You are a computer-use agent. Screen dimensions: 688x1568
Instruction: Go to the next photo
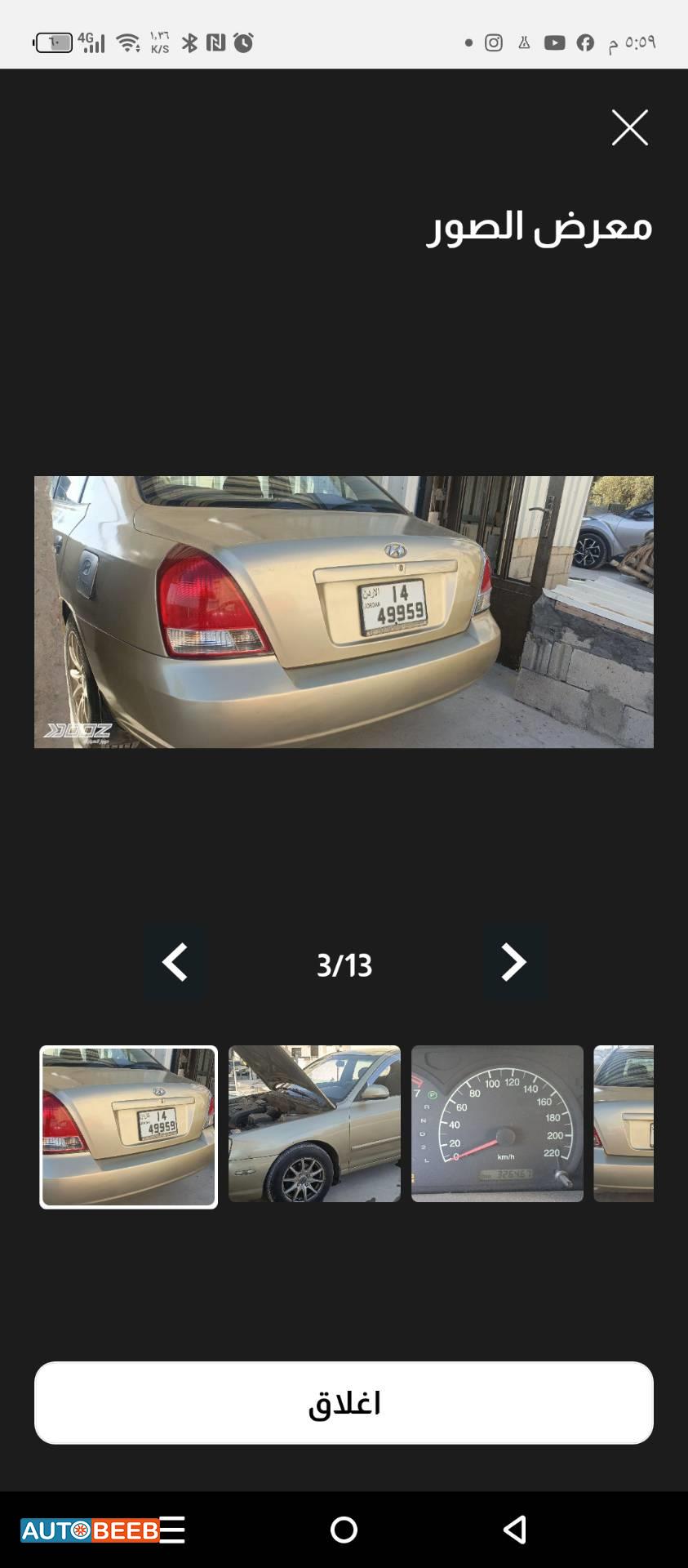tap(513, 963)
